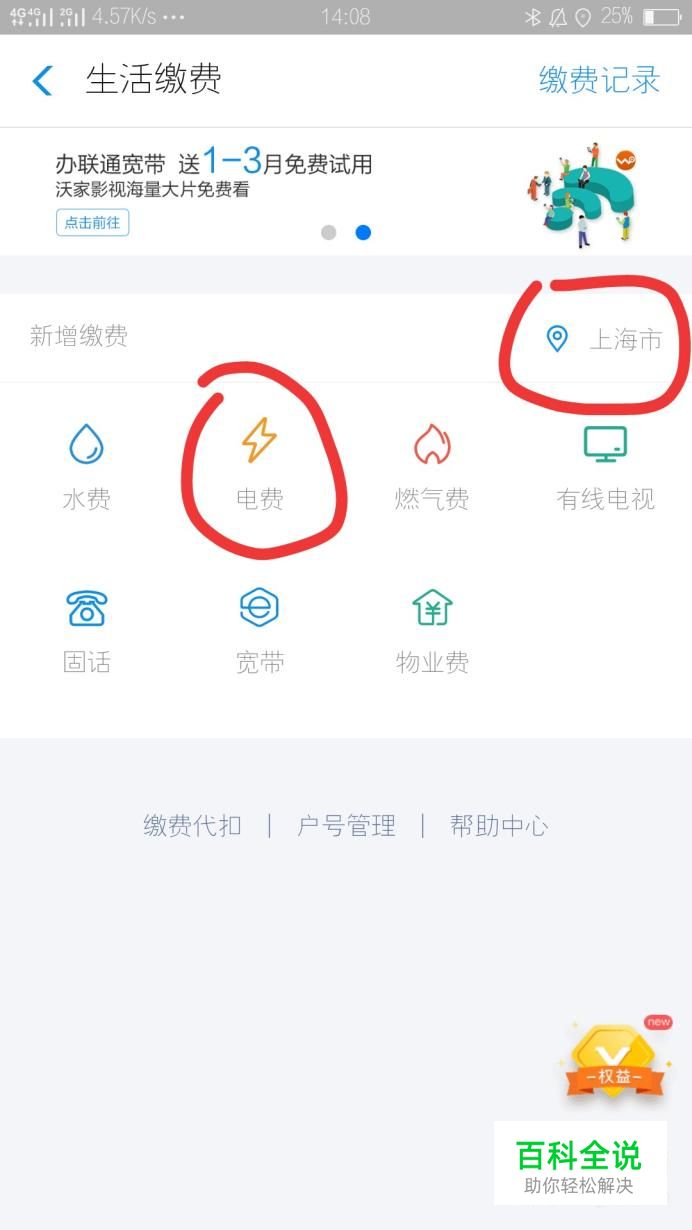The image size is (692, 1230).
Task: Tap the 权益 benefits badge
Action: pos(614,1060)
